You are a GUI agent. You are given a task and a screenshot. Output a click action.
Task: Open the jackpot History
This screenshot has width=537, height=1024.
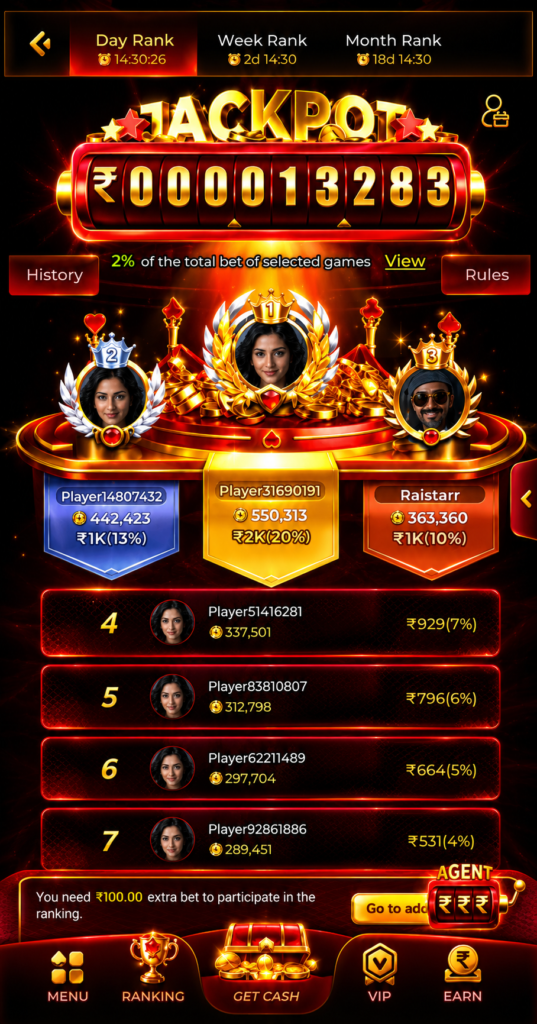[54, 275]
